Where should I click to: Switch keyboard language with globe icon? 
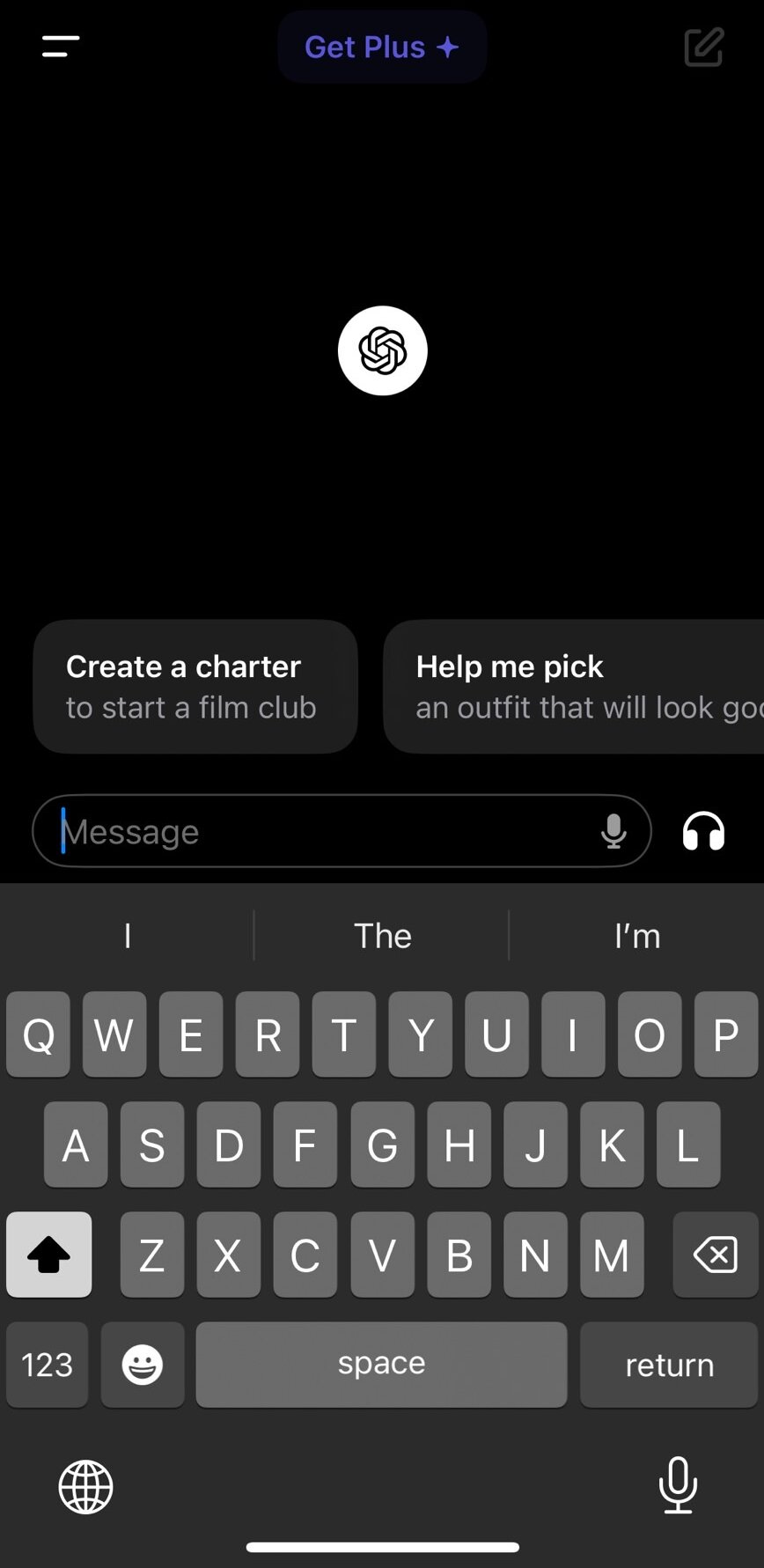coord(85,1487)
